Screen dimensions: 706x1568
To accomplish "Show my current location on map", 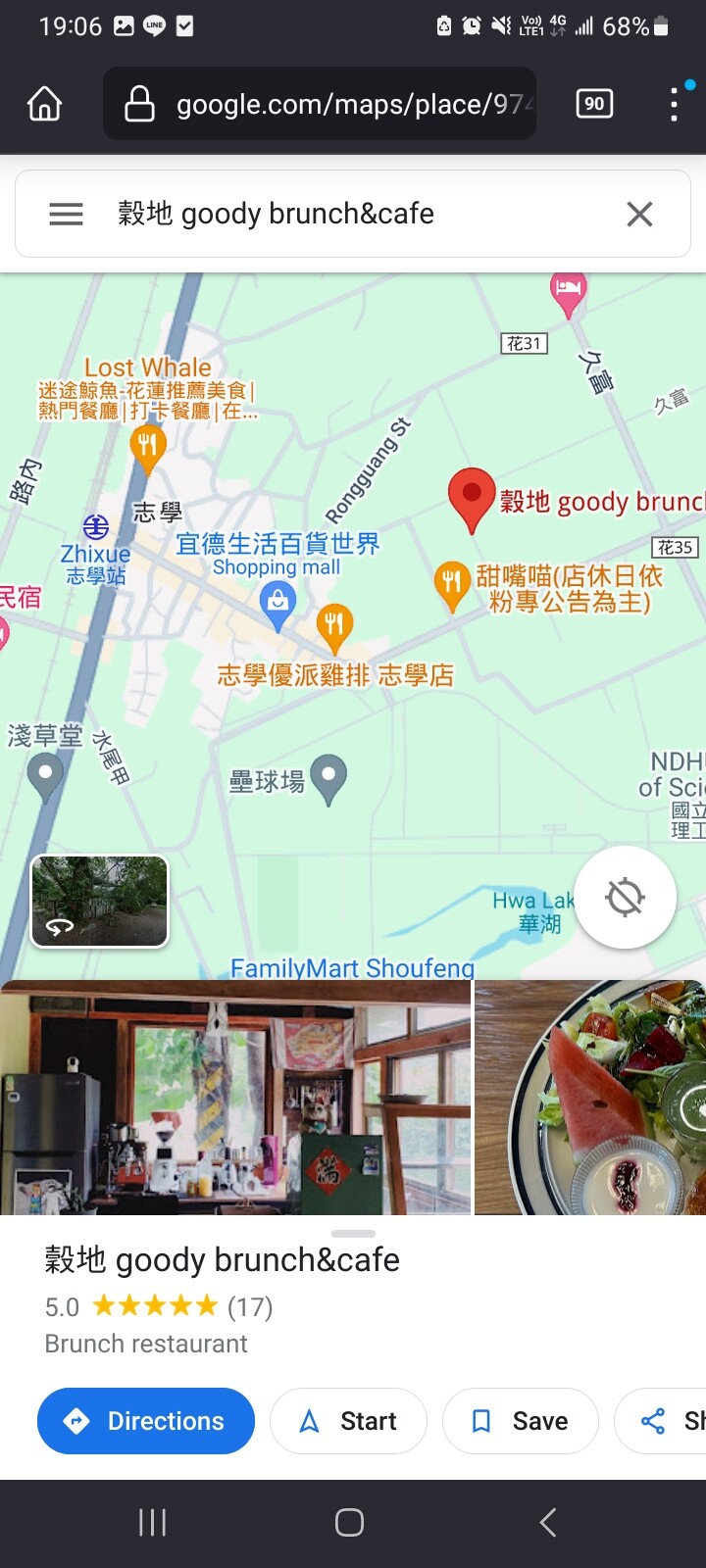I will (x=625, y=897).
